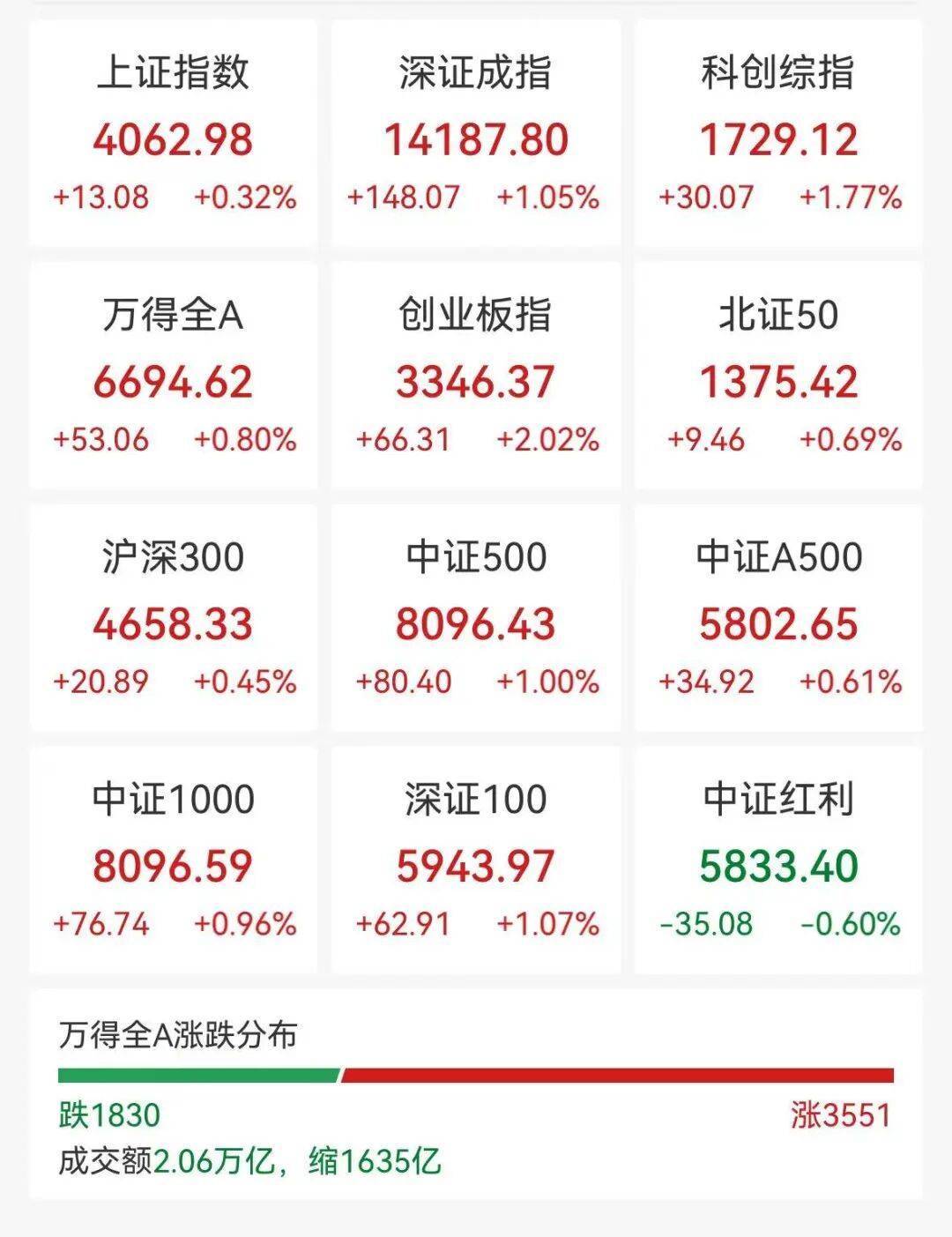
Task: Select the 科创综指 card
Action: point(778,134)
